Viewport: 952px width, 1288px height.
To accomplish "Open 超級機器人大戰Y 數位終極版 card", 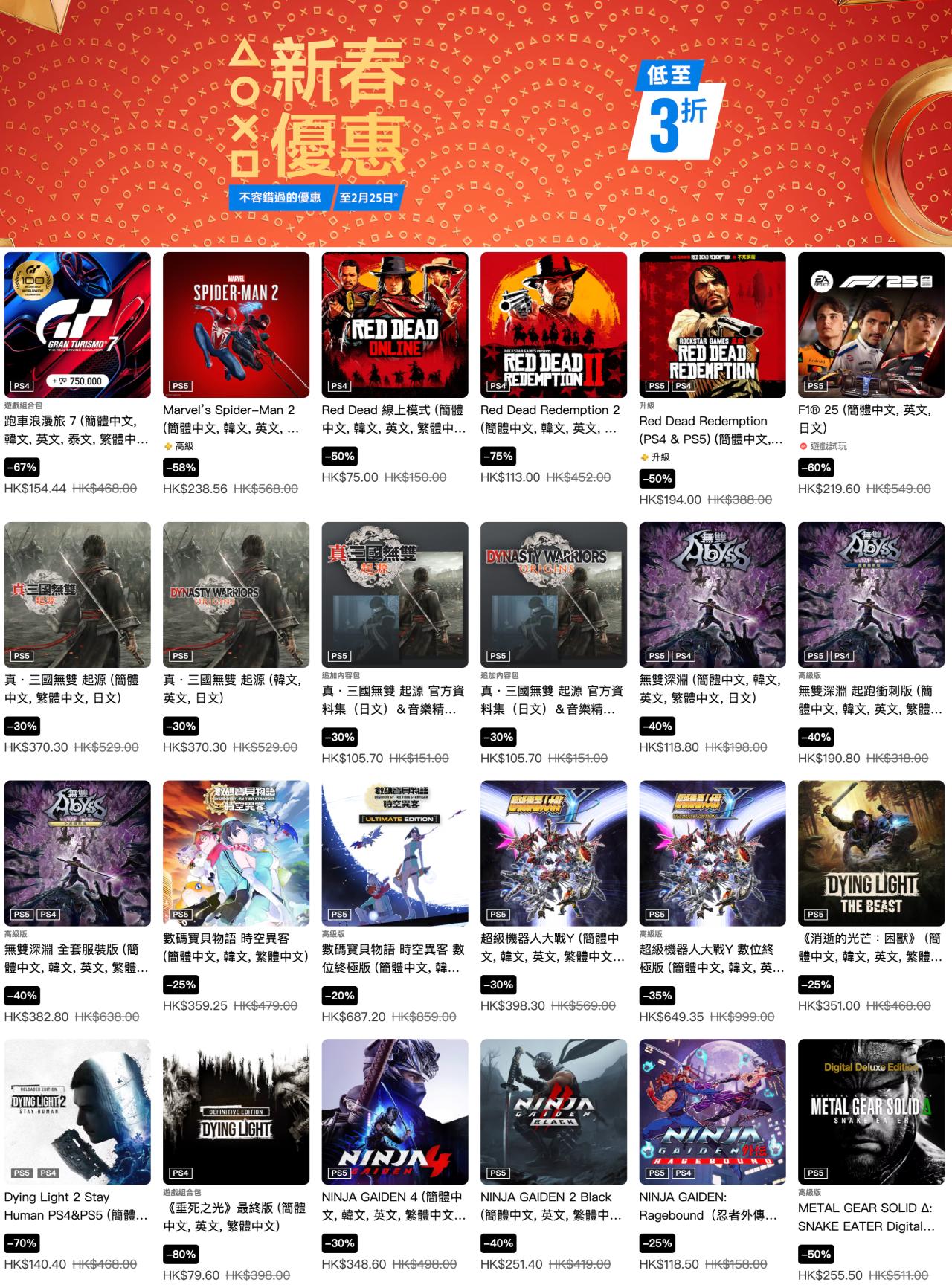I will coord(713,853).
